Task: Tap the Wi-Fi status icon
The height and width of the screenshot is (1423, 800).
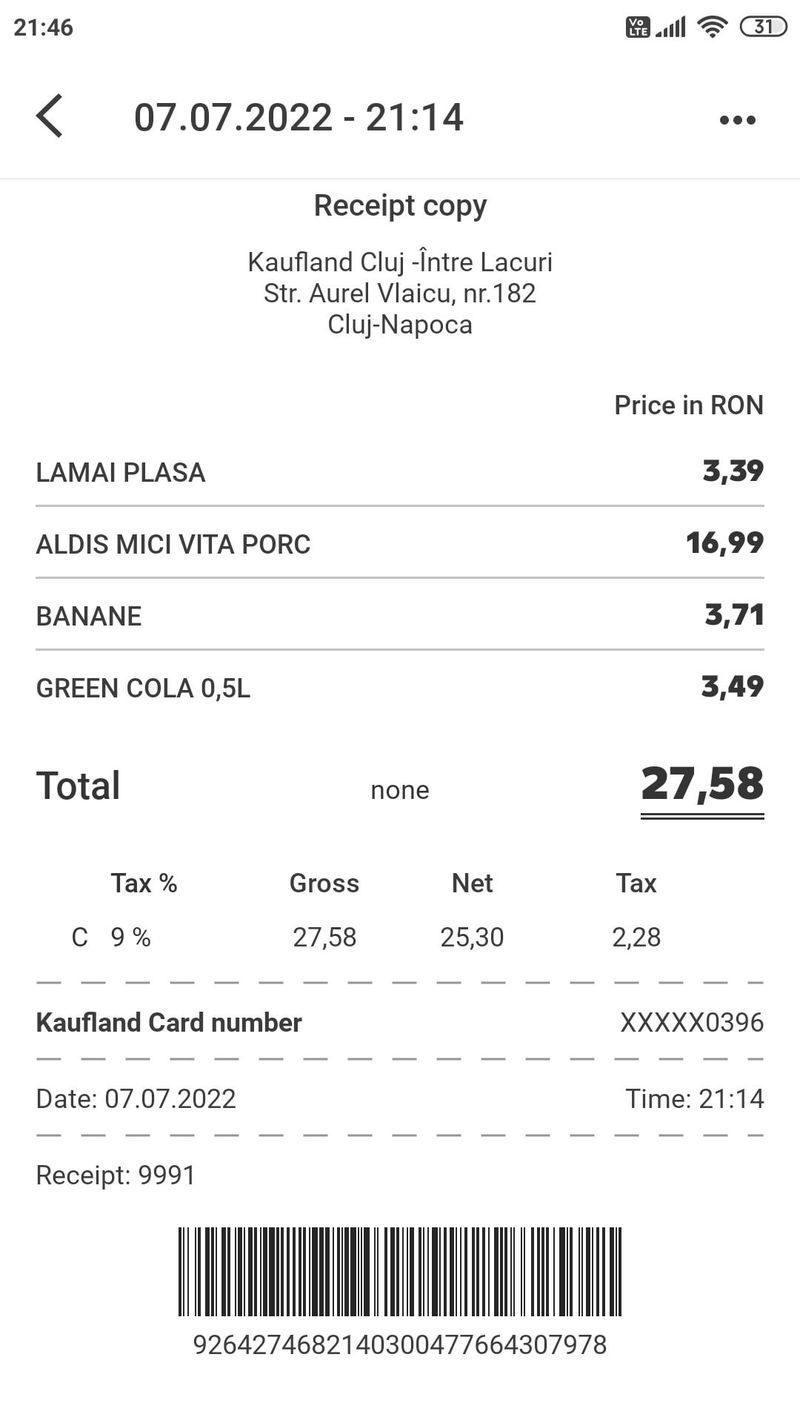Action: click(712, 27)
